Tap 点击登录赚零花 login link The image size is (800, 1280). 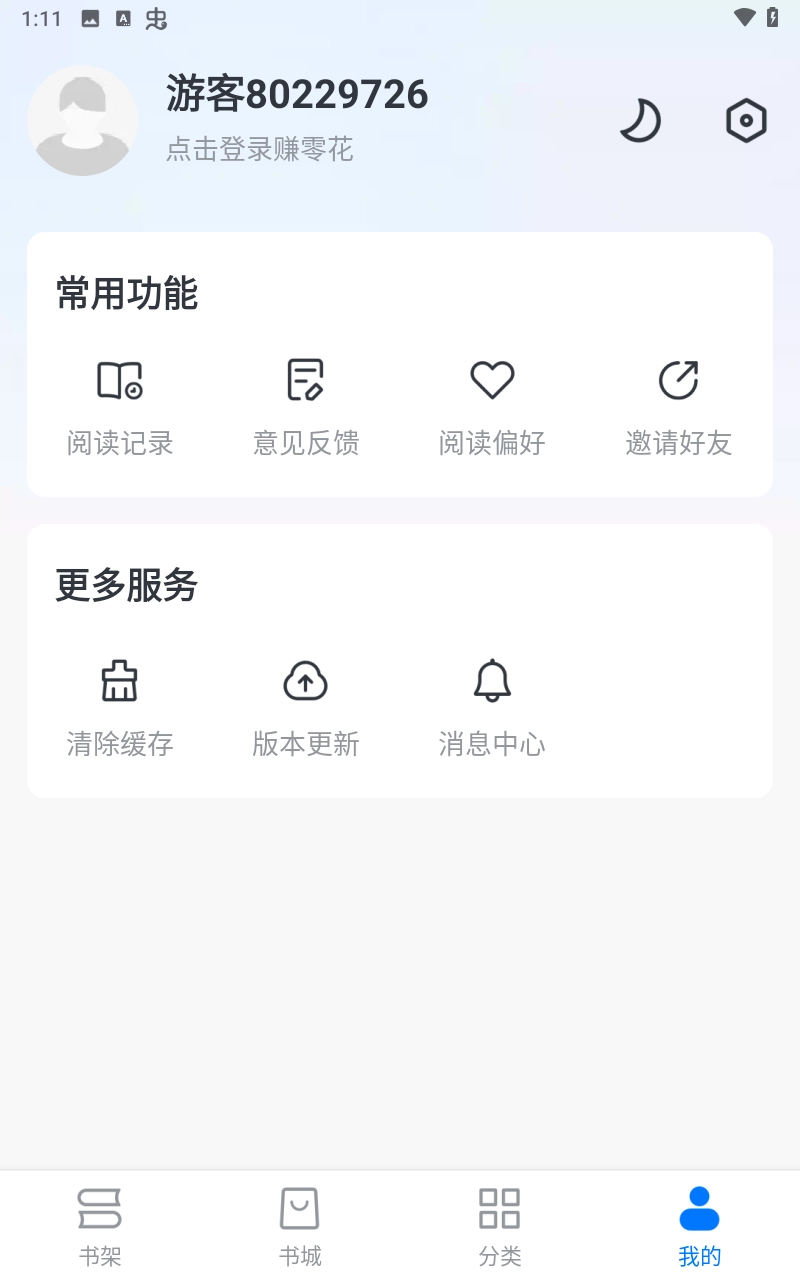pos(259,149)
